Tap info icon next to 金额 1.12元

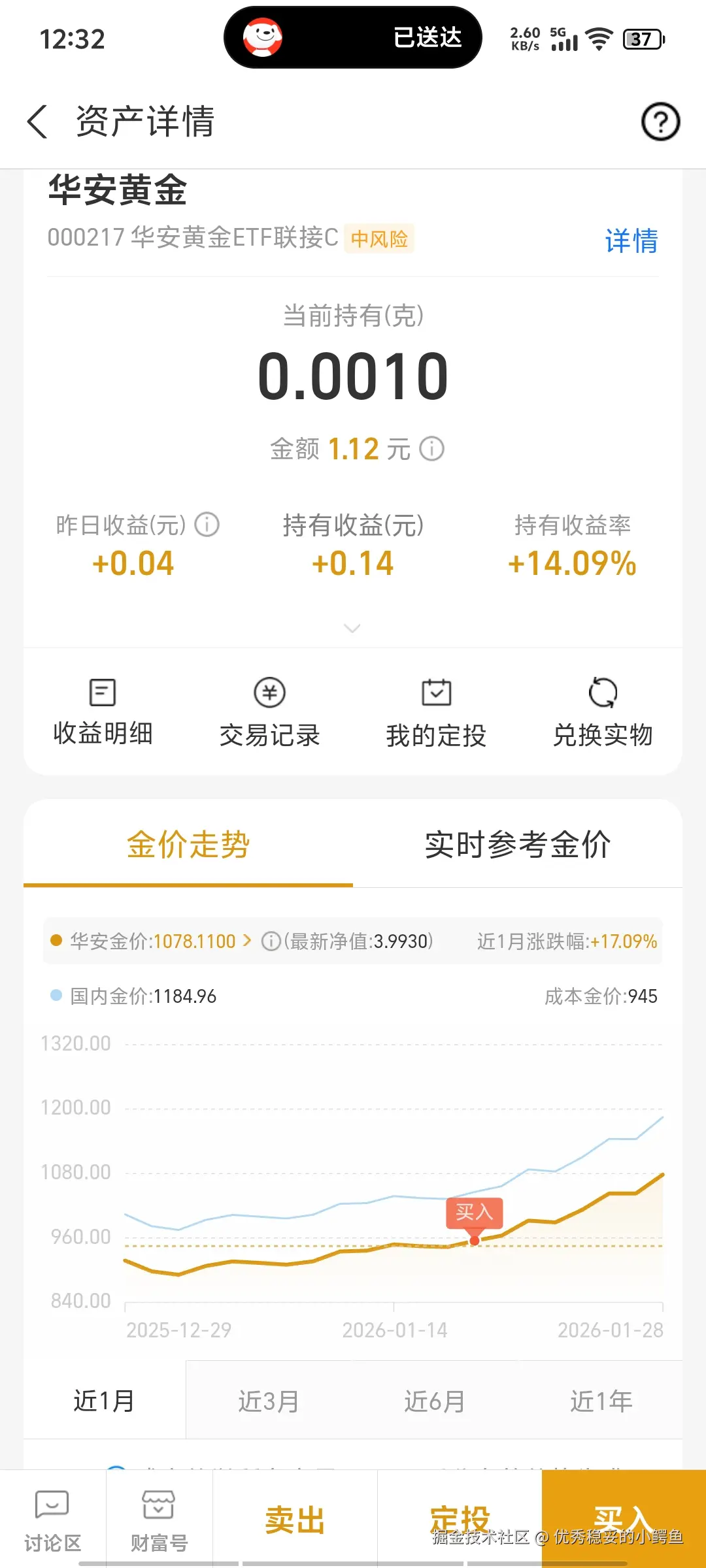[432, 449]
